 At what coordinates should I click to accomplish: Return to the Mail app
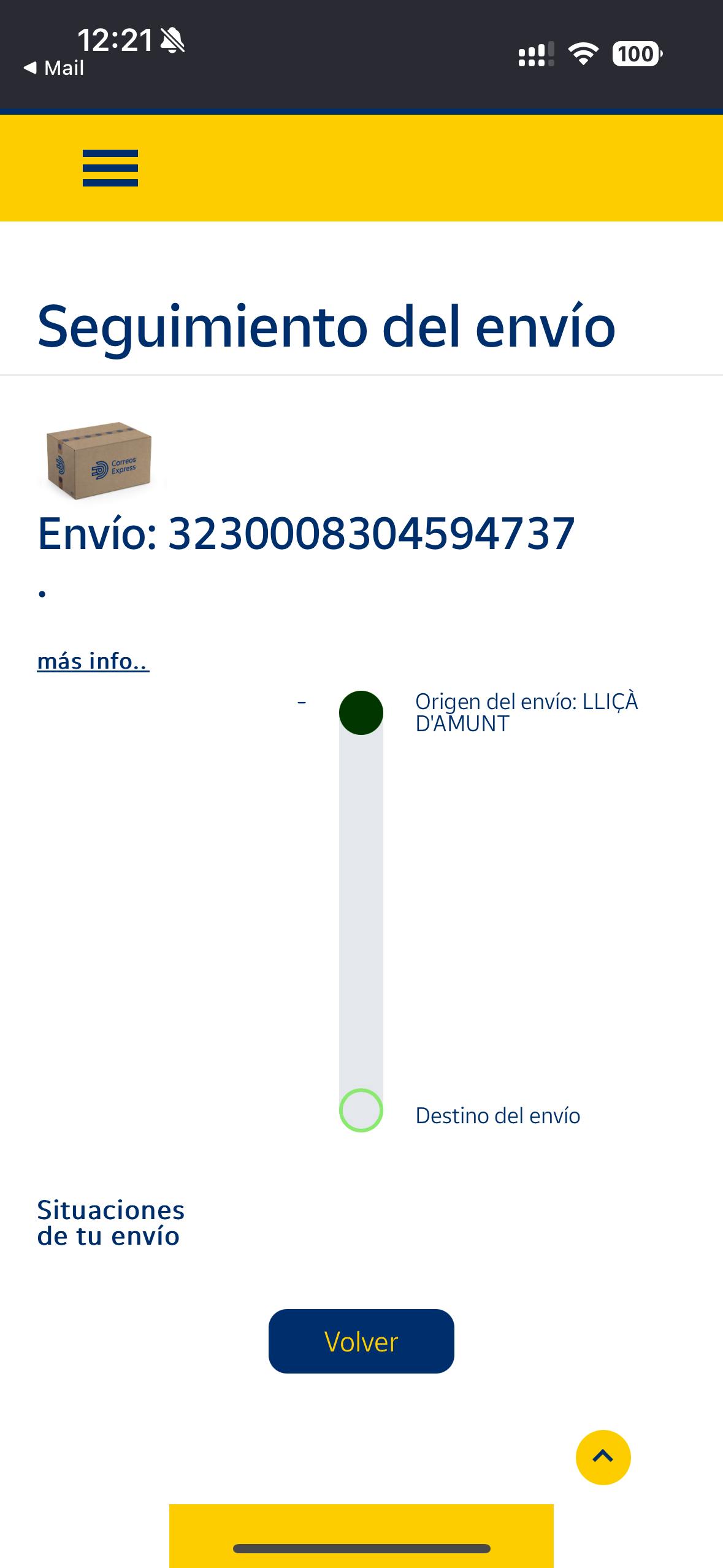pyautogui.click(x=54, y=68)
